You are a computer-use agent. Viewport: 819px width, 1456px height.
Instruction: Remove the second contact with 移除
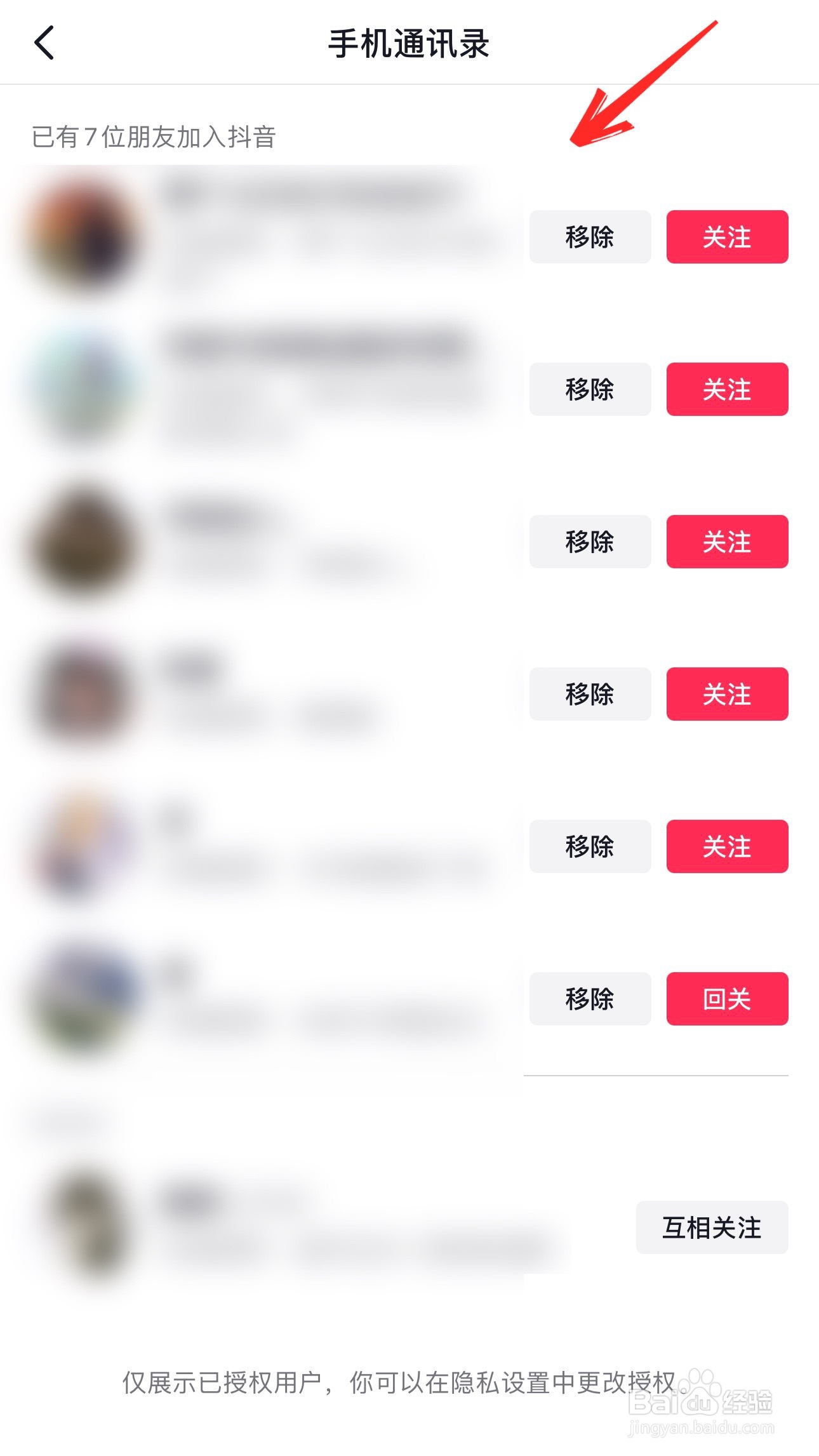point(589,389)
